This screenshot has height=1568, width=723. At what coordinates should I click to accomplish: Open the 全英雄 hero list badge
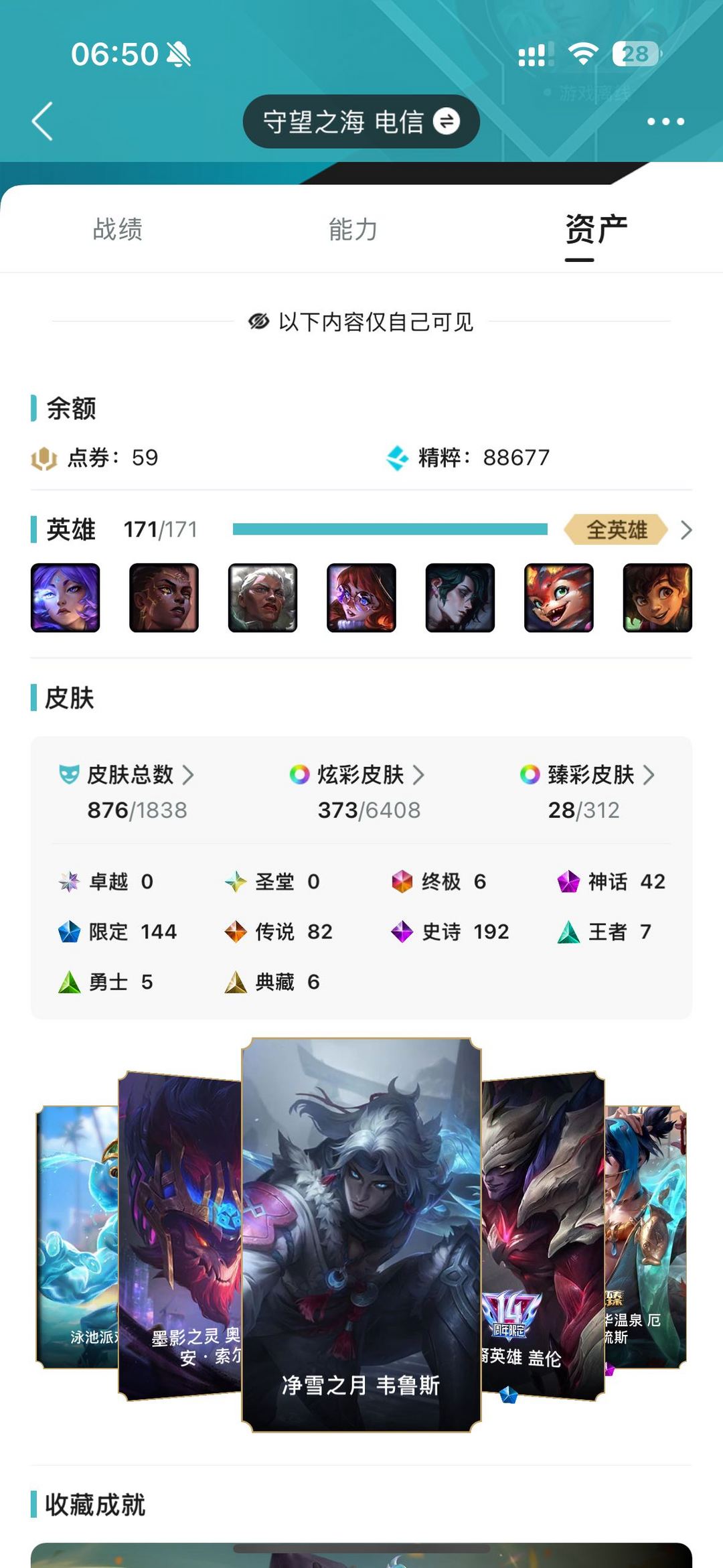pos(617,530)
